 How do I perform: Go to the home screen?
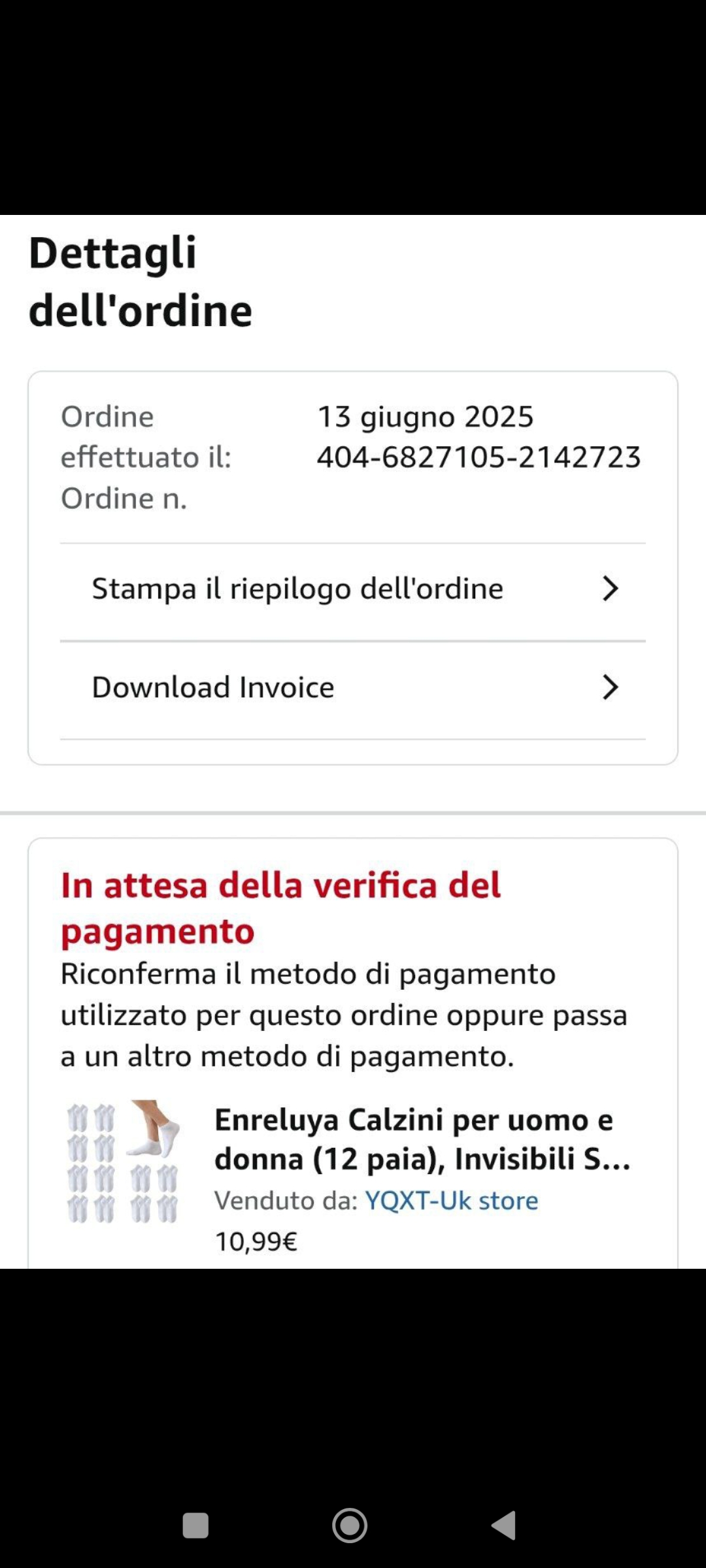350,1526
